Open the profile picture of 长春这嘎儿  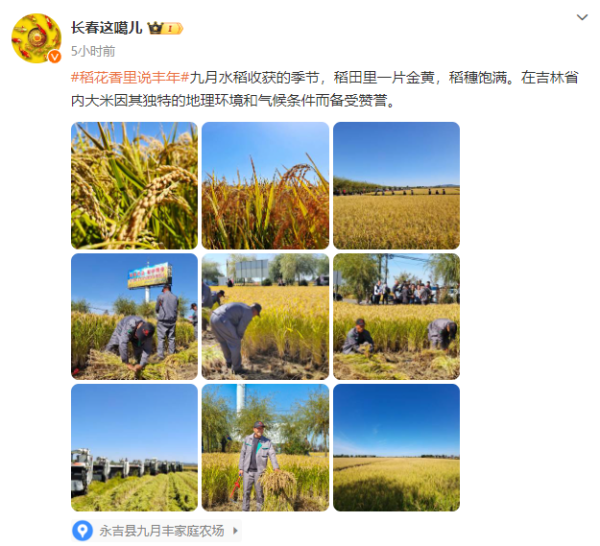tap(37, 38)
